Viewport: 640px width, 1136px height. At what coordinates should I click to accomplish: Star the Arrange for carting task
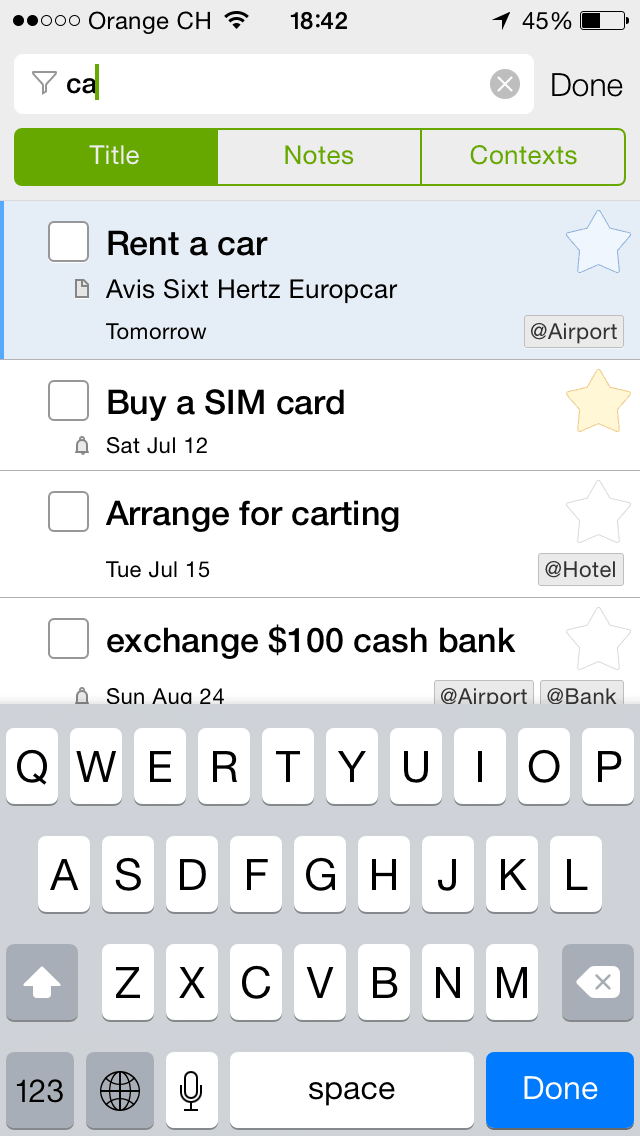[598, 512]
